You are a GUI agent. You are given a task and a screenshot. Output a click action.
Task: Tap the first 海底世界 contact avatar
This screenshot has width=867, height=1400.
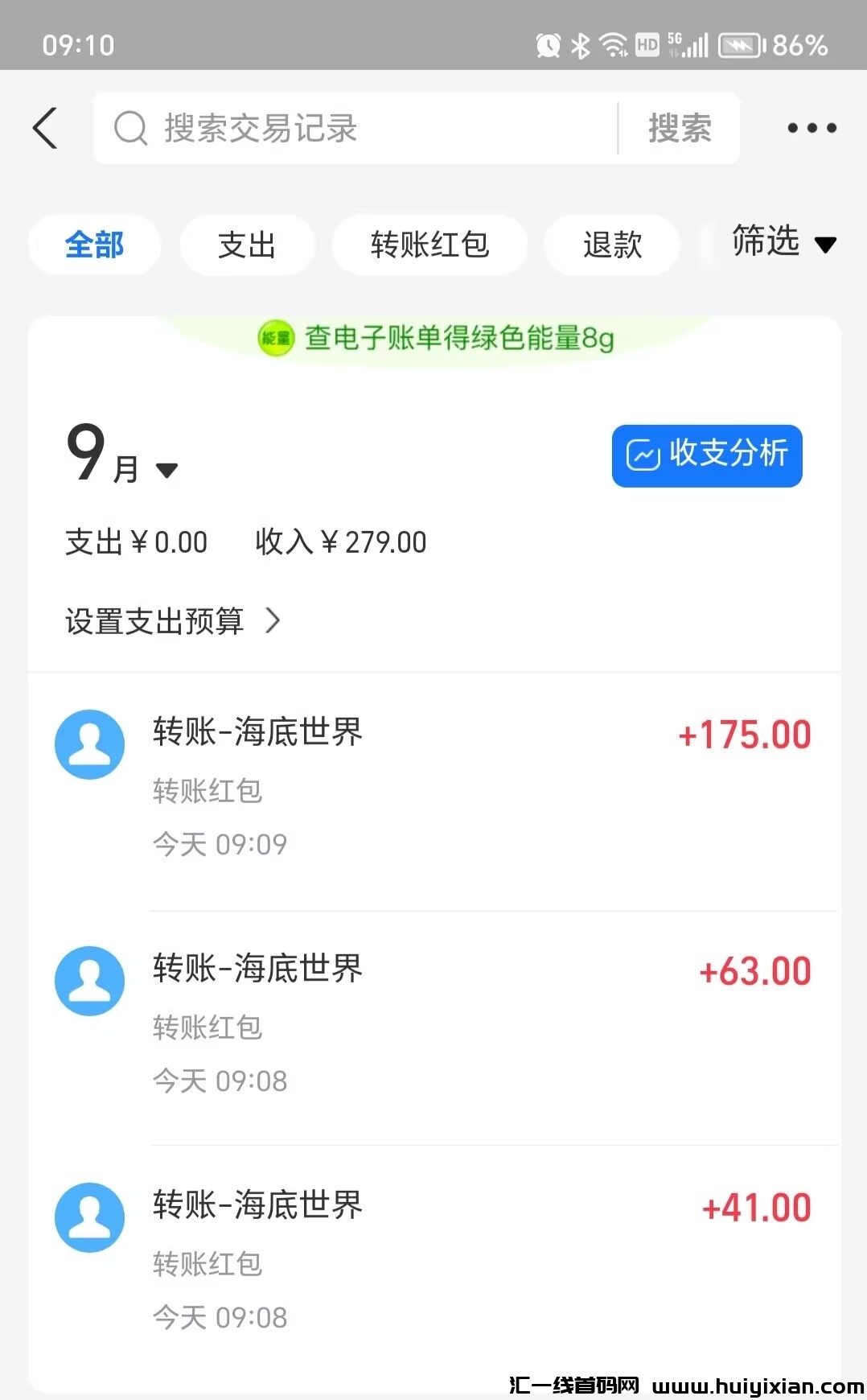(x=89, y=744)
